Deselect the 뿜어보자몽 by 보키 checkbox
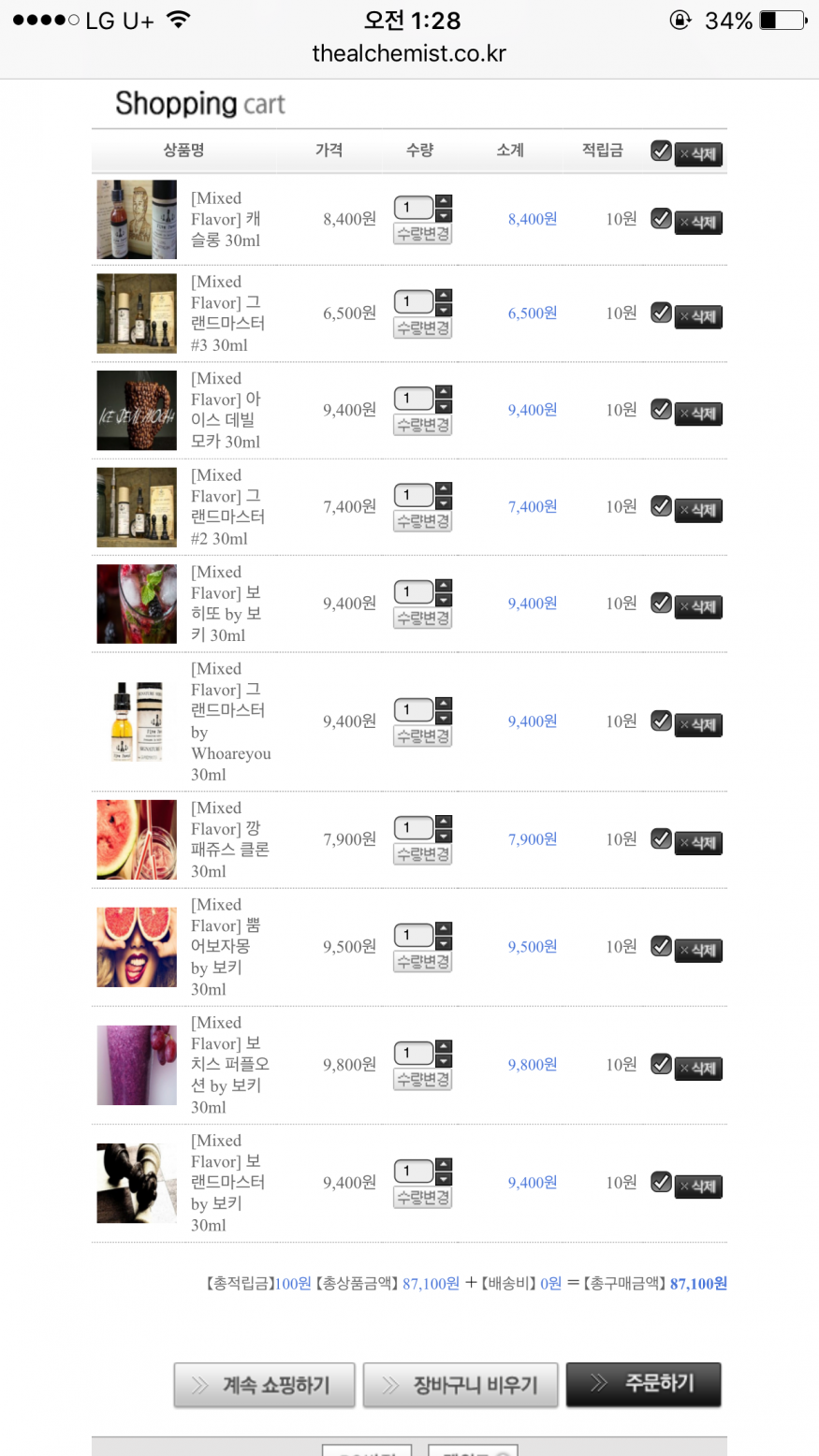Viewport: 819px width, 1456px height. [661, 946]
